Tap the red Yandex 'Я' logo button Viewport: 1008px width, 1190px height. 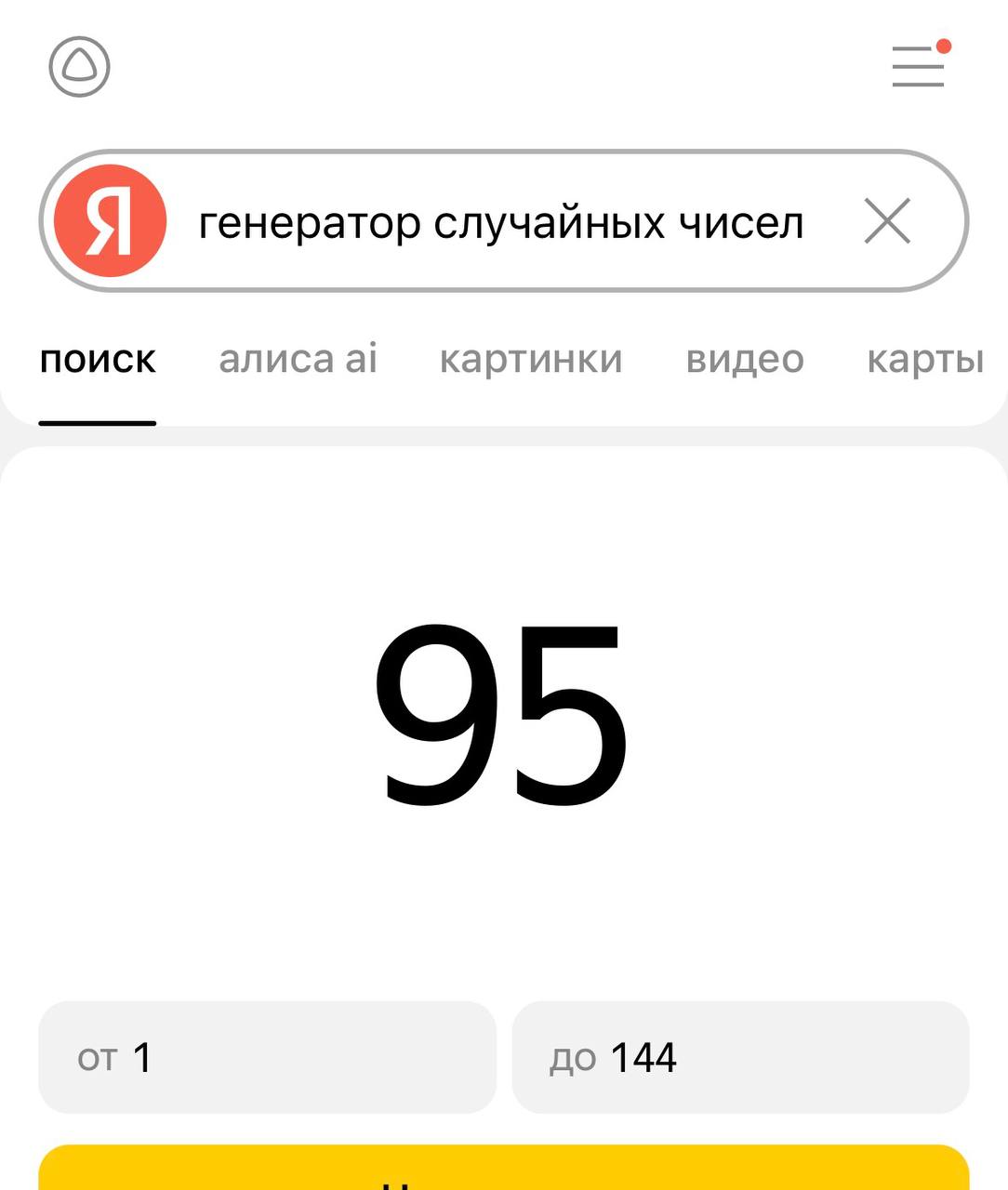click(x=111, y=221)
